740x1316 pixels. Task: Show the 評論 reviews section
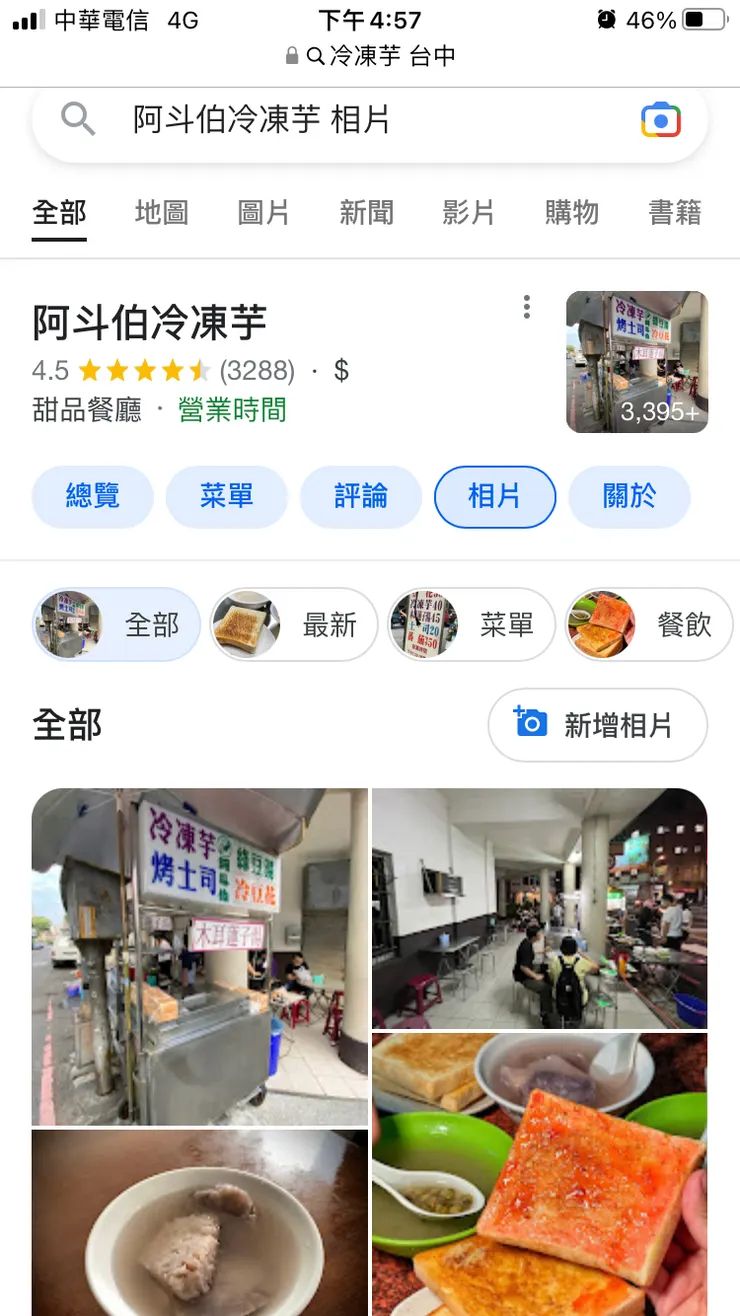click(x=360, y=496)
